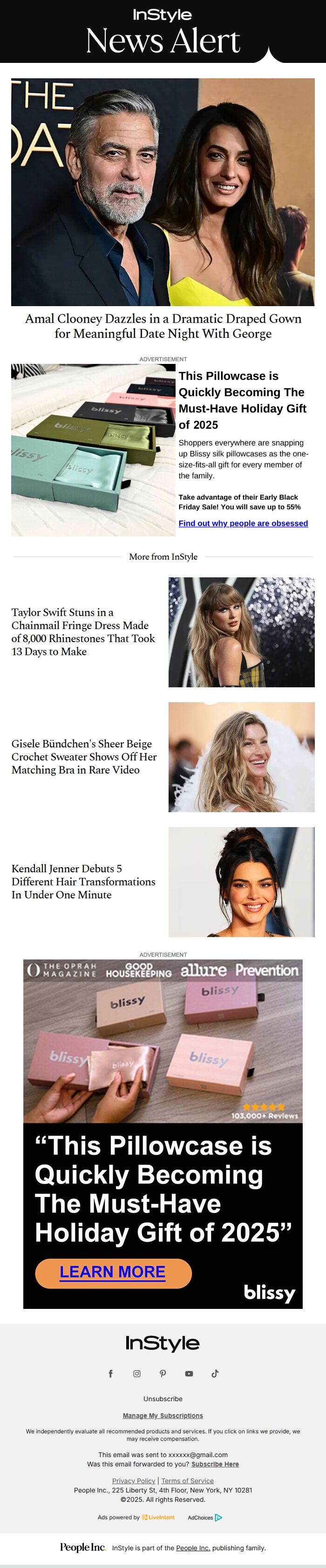Open the Pinterest icon in footer
Image resolution: width=326 pixels, height=1568 pixels.
pos(163,1374)
